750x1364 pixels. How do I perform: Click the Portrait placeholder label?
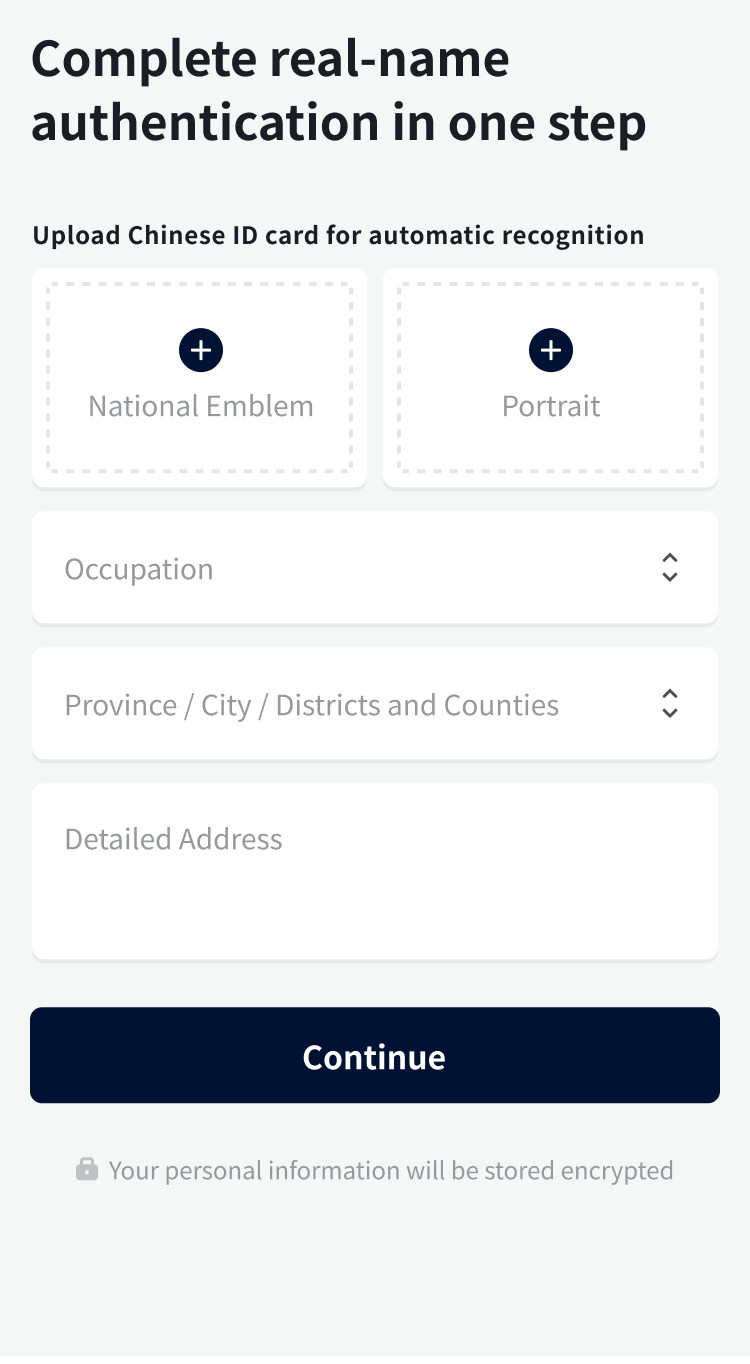(x=550, y=405)
